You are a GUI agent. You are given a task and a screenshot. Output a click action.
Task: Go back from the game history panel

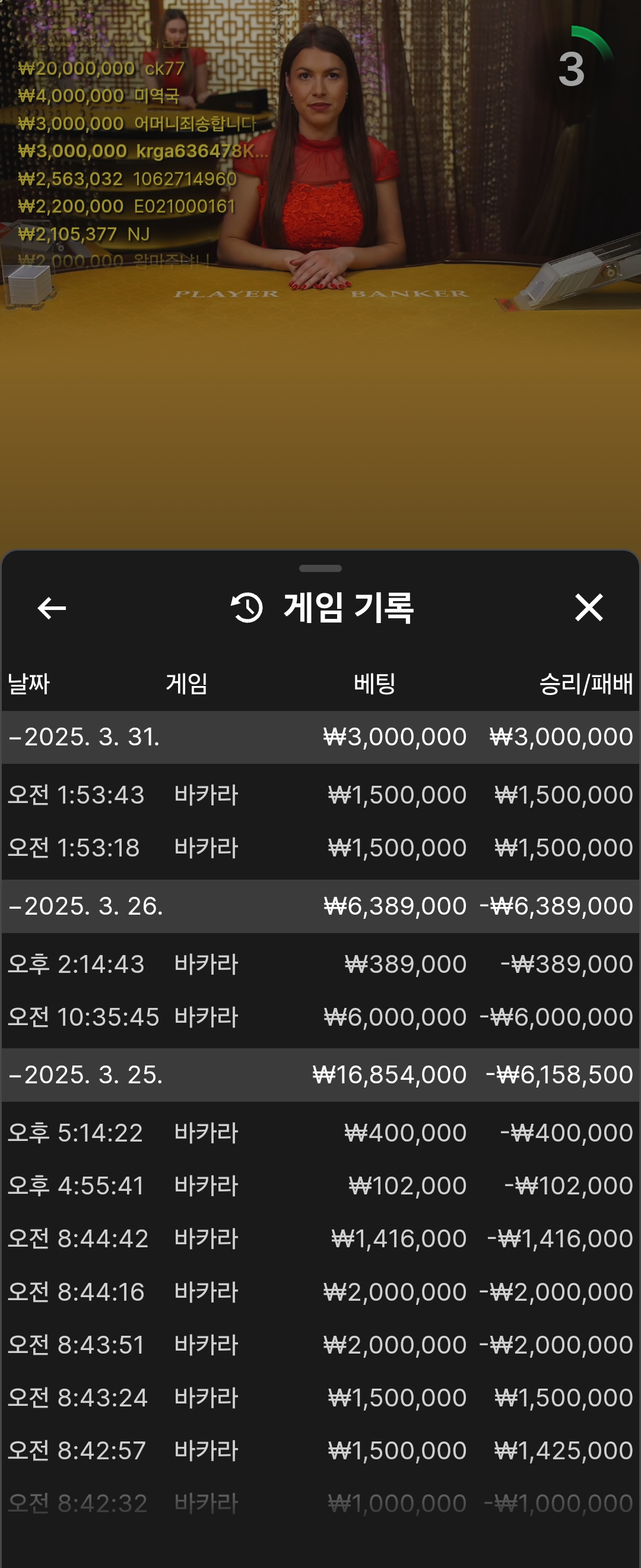click(52, 608)
